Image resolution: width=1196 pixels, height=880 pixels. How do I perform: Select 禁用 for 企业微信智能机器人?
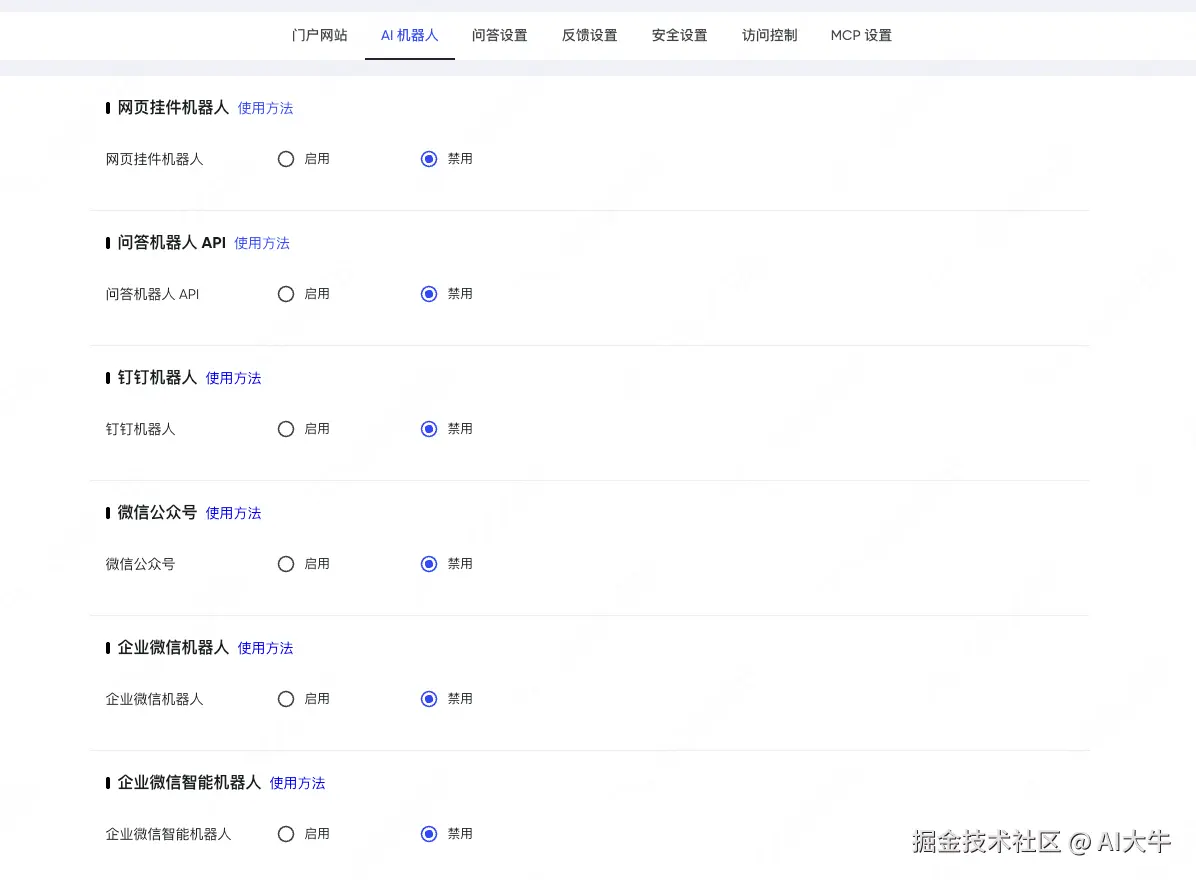(x=429, y=834)
